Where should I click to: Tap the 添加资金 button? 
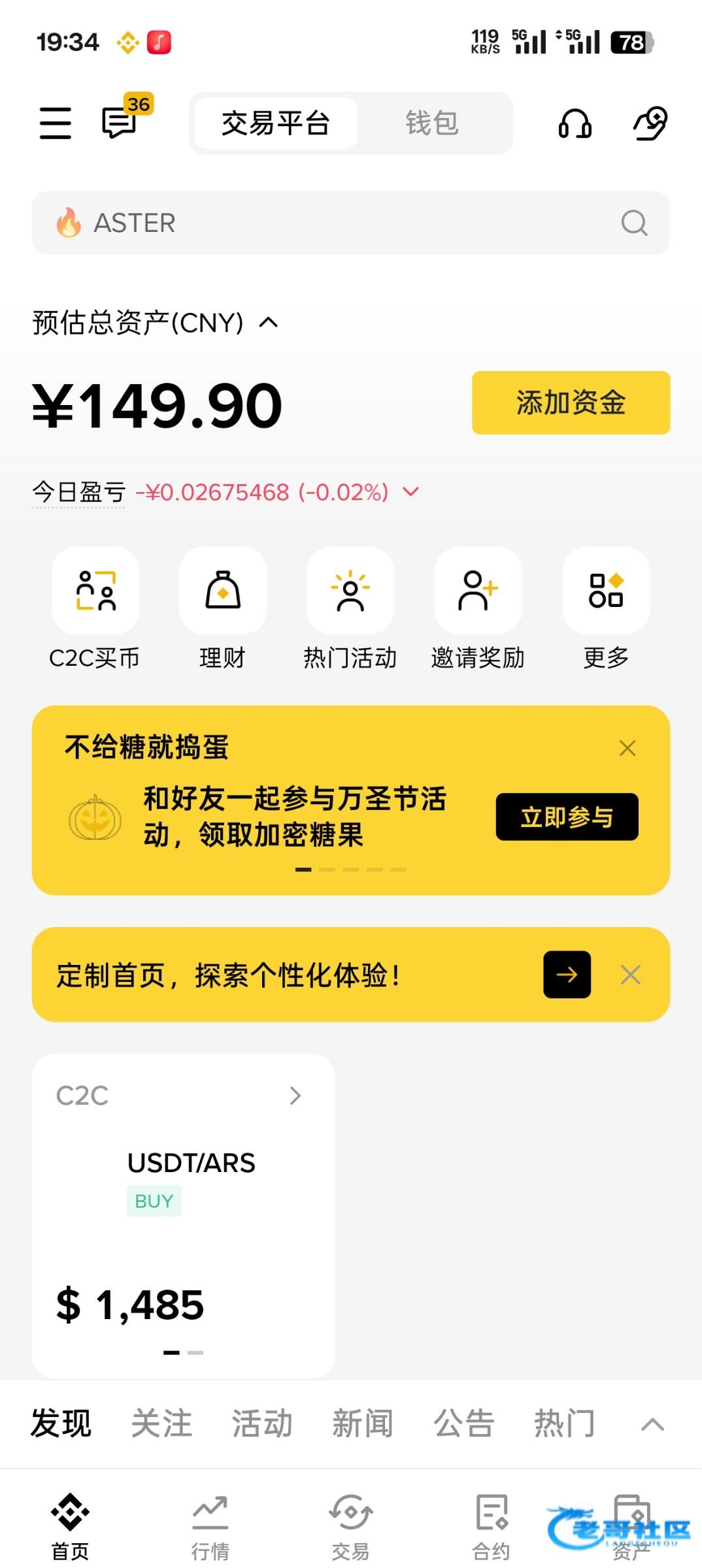(571, 402)
